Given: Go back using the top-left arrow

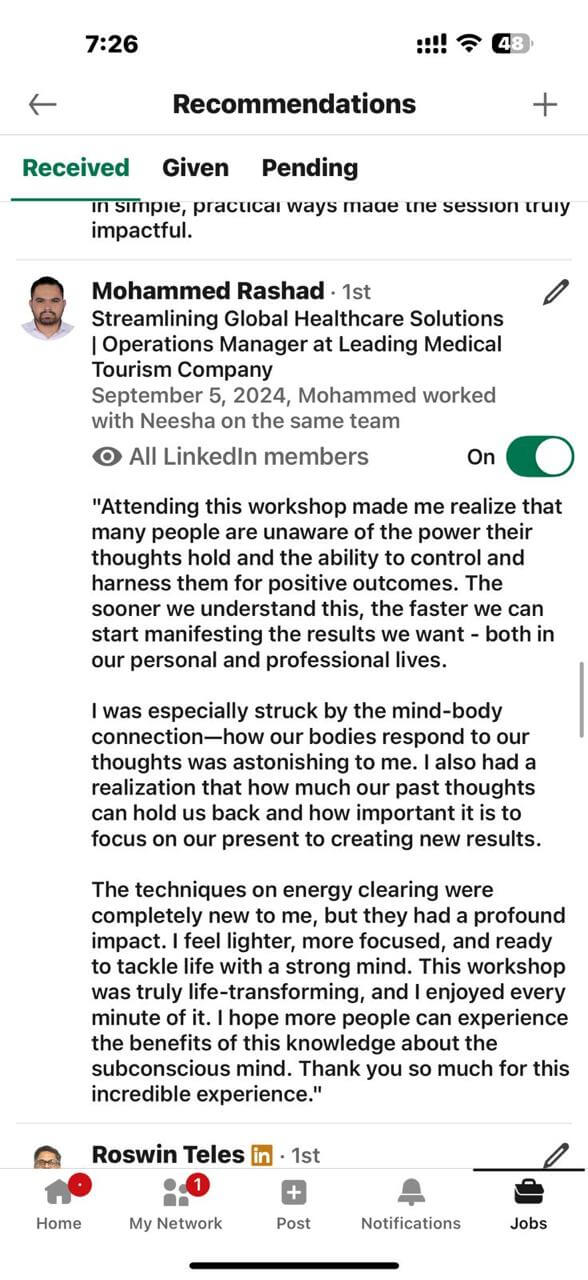Looking at the screenshot, I should [42, 104].
